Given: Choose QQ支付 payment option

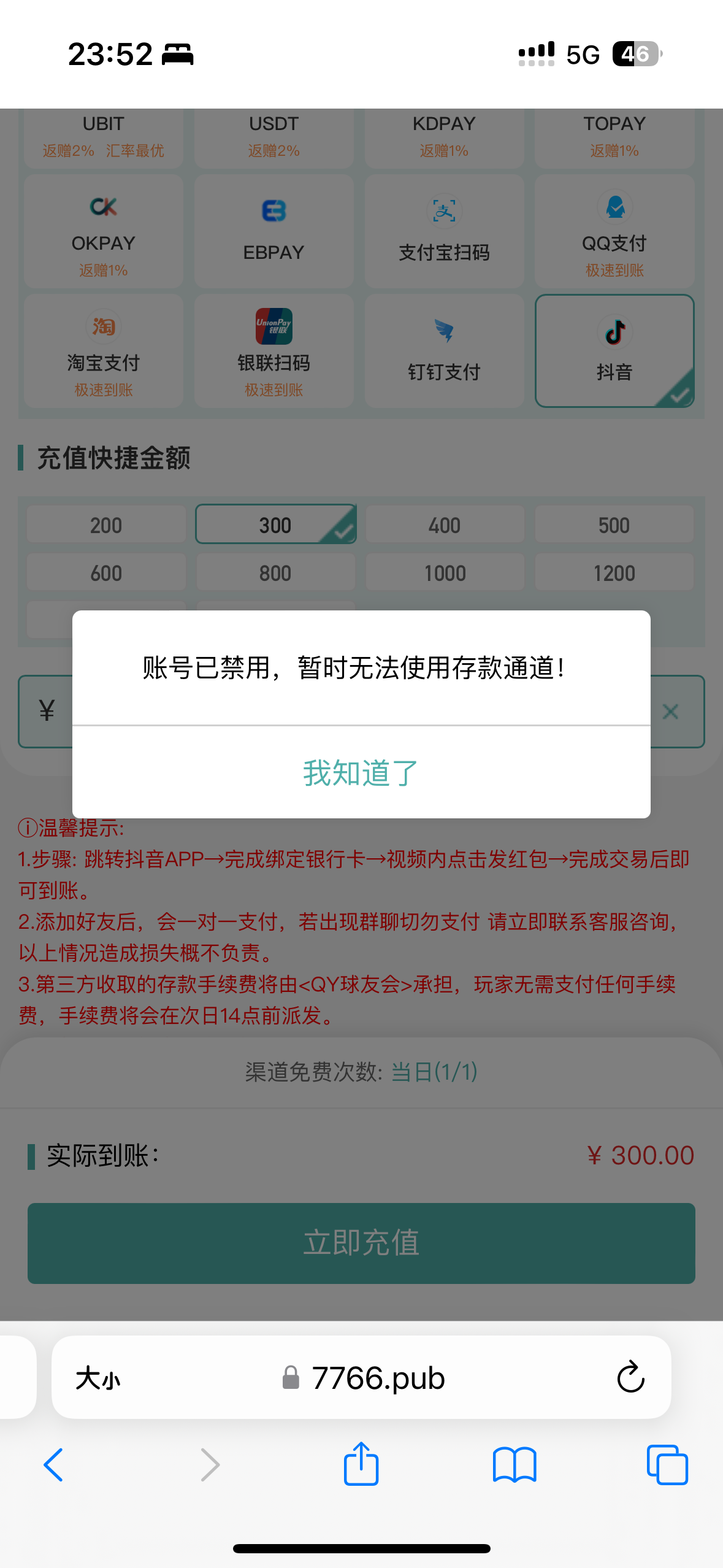Looking at the screenshot, I should tap(614, 231).
